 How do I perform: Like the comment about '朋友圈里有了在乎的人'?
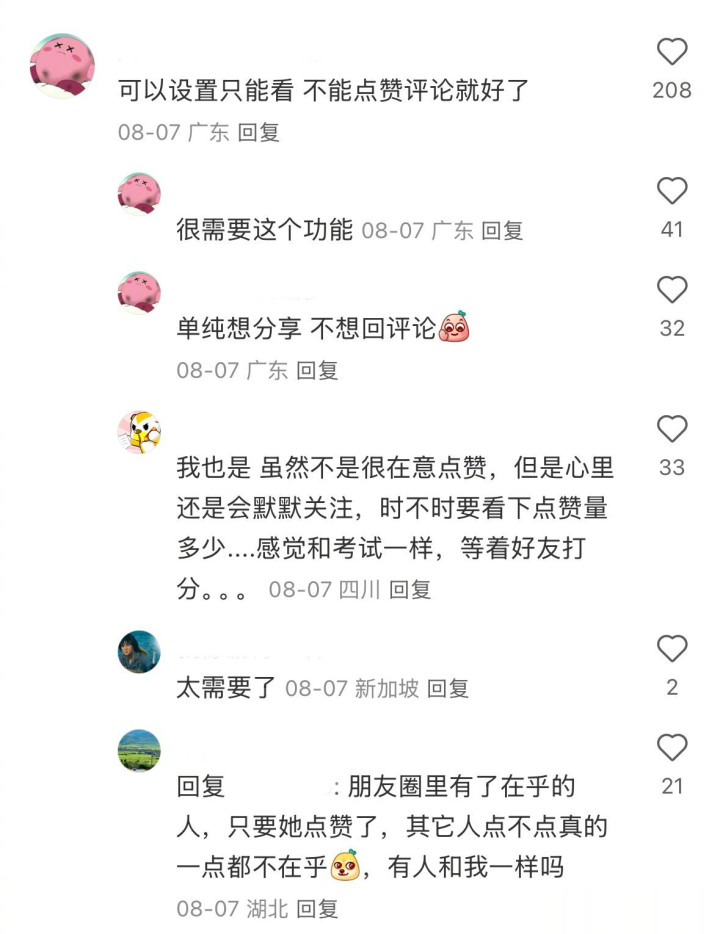click(671, 748)
